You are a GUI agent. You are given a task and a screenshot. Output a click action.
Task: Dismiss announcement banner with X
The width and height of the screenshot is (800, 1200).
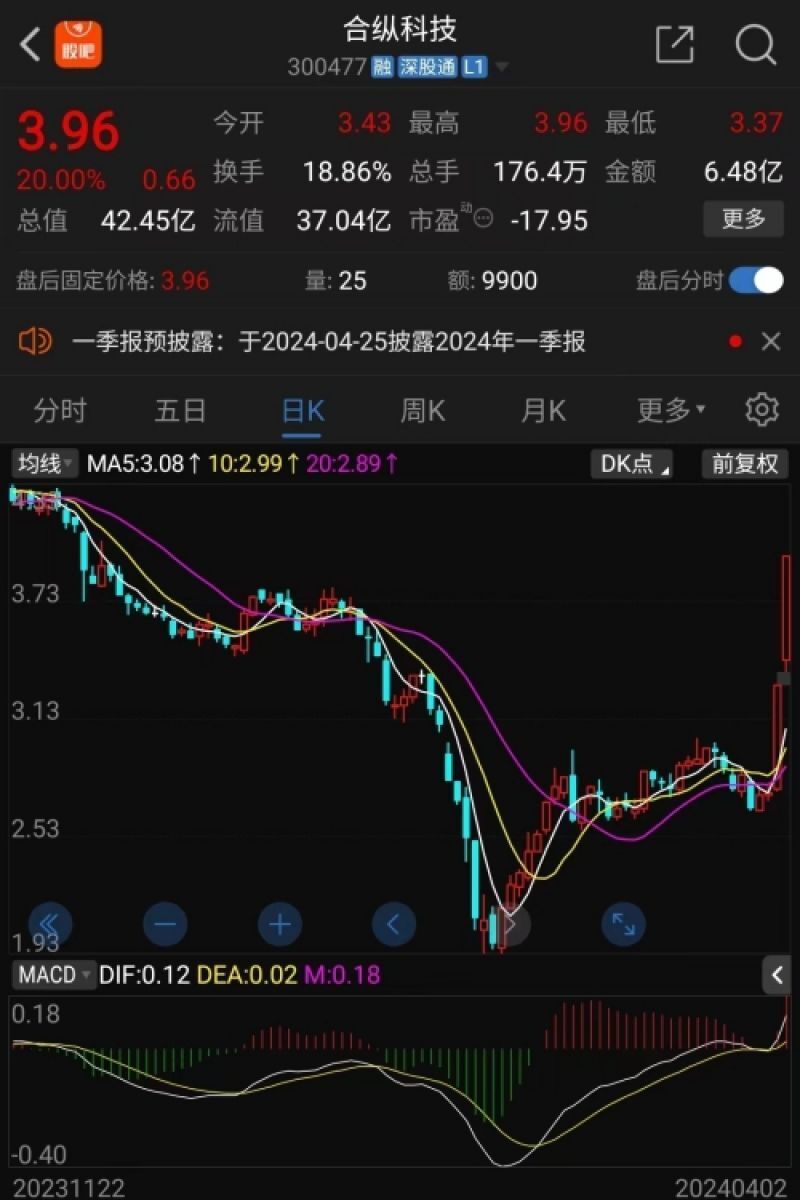pyautogui.click(x=771, y=342)
